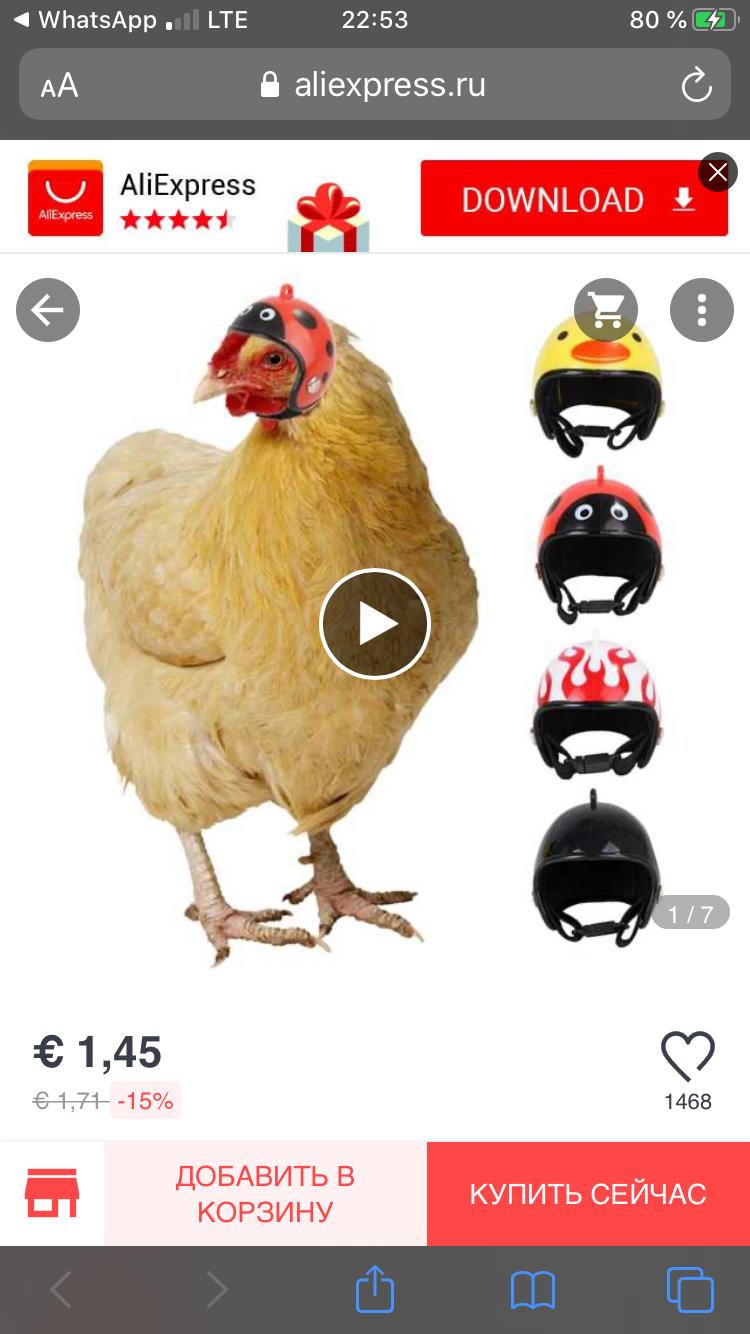Screen dimensions: 750x1334
Task: Open the aA reader text options
Action: point(59,86)
